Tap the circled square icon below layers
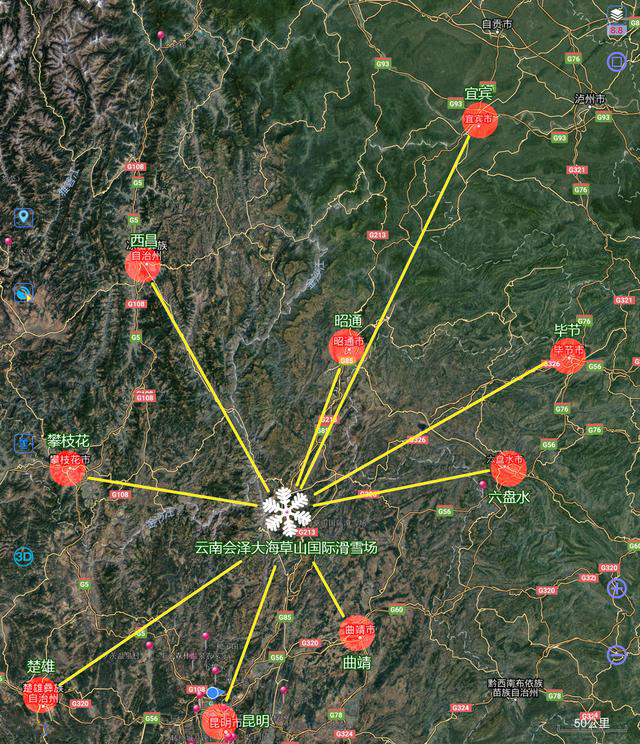This screenshot has height=744, width=640. point(616,61)
